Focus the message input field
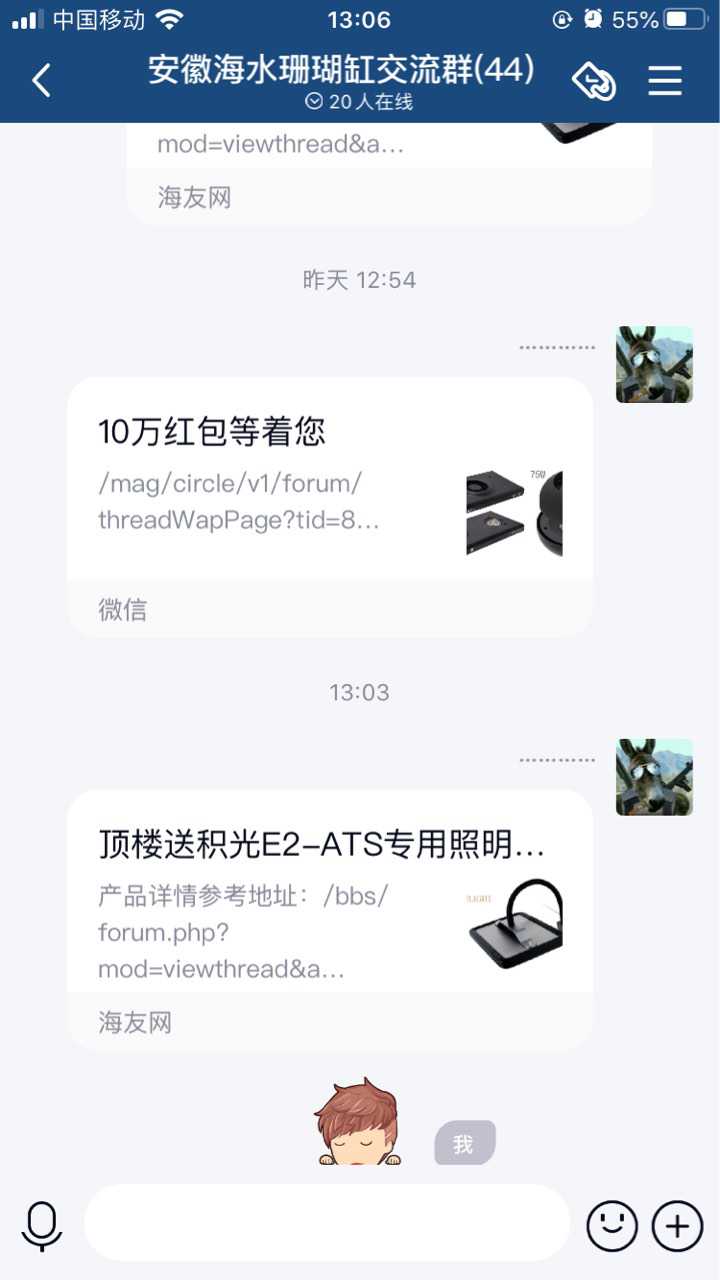Image resolution: width=720 pixels, height=1280 pixels. pos(326,1224)
